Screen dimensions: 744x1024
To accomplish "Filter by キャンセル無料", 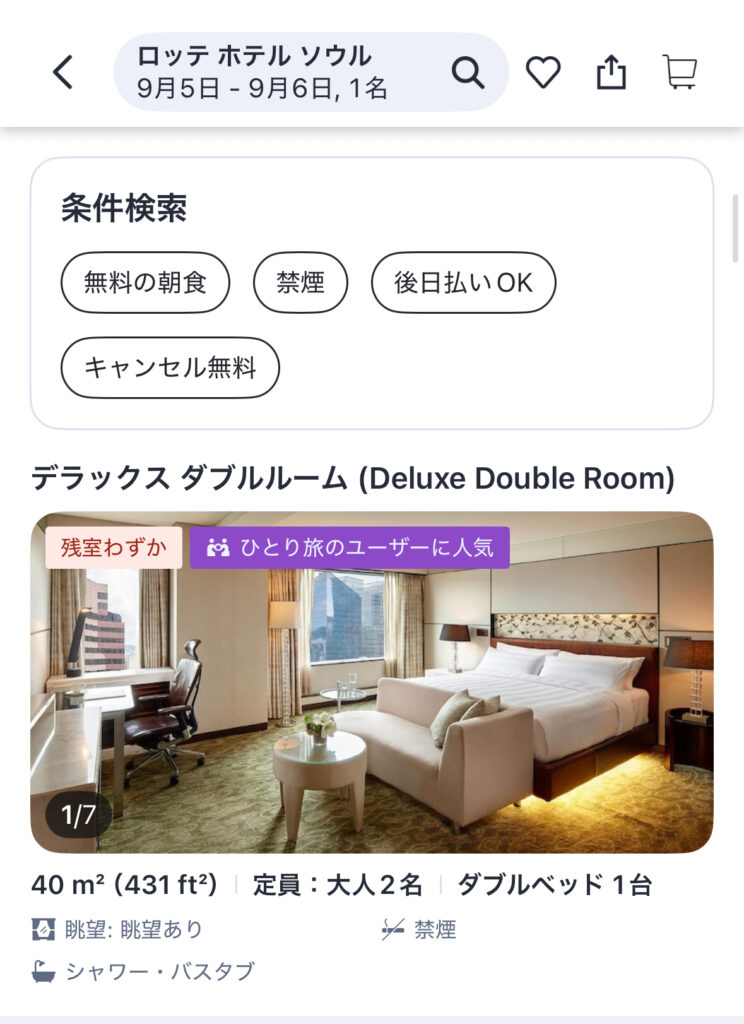I will [x=170, y=368].
